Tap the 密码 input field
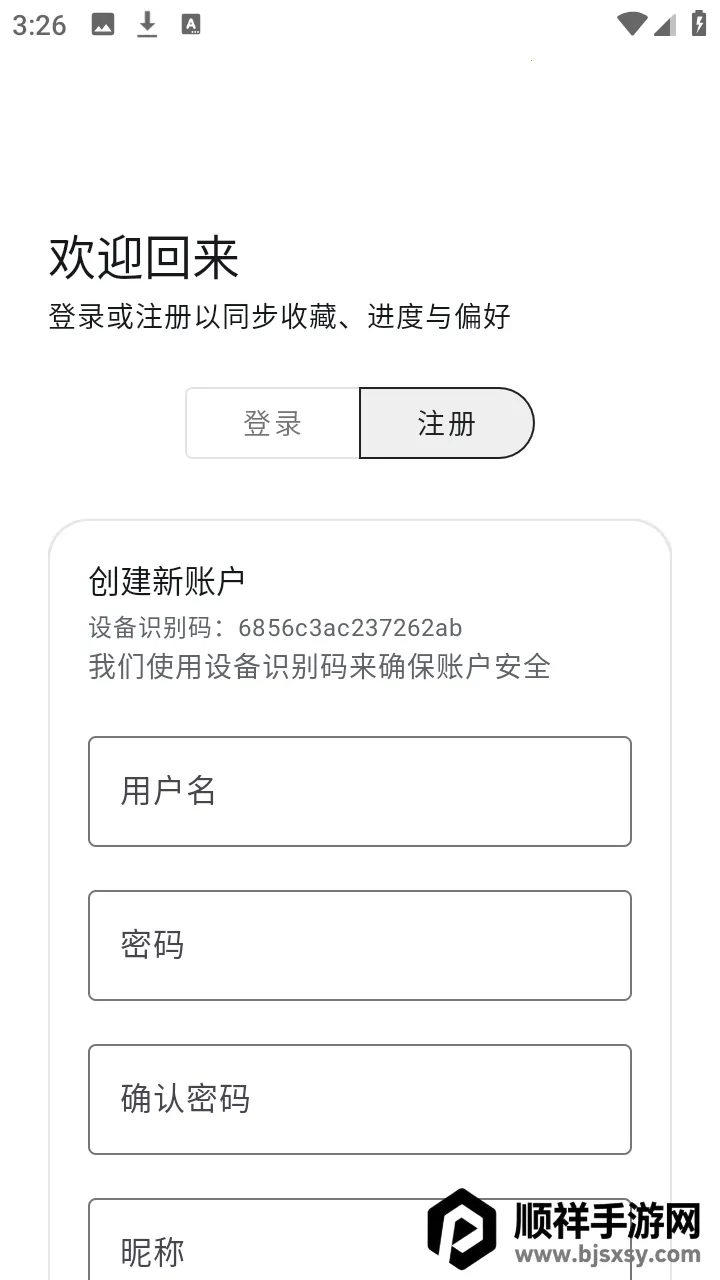The width and height of the screenshot is (720, 1280). (360, 945)
